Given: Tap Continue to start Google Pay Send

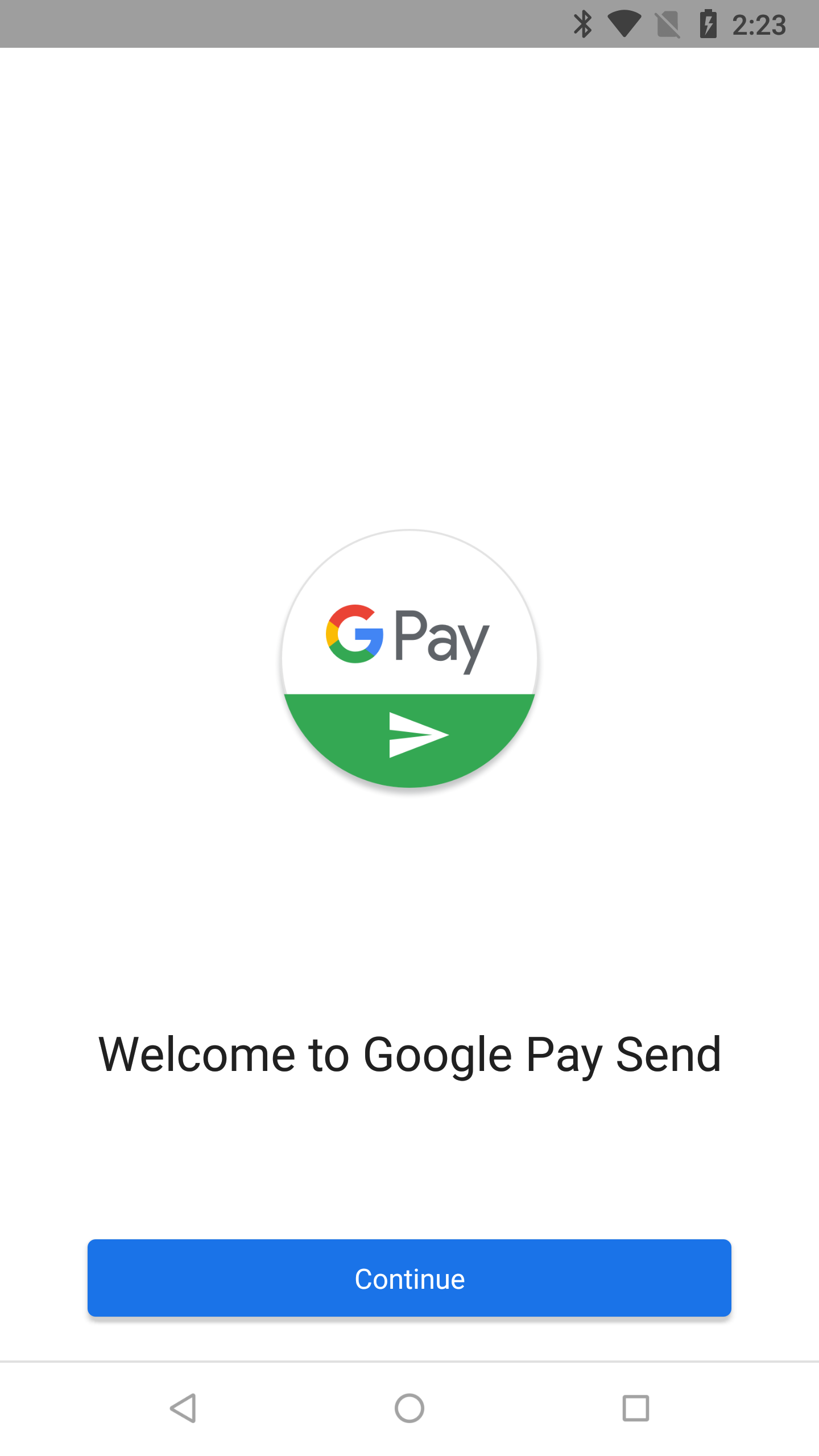Looking at the screenshot, I should (x=409, y=1278).
